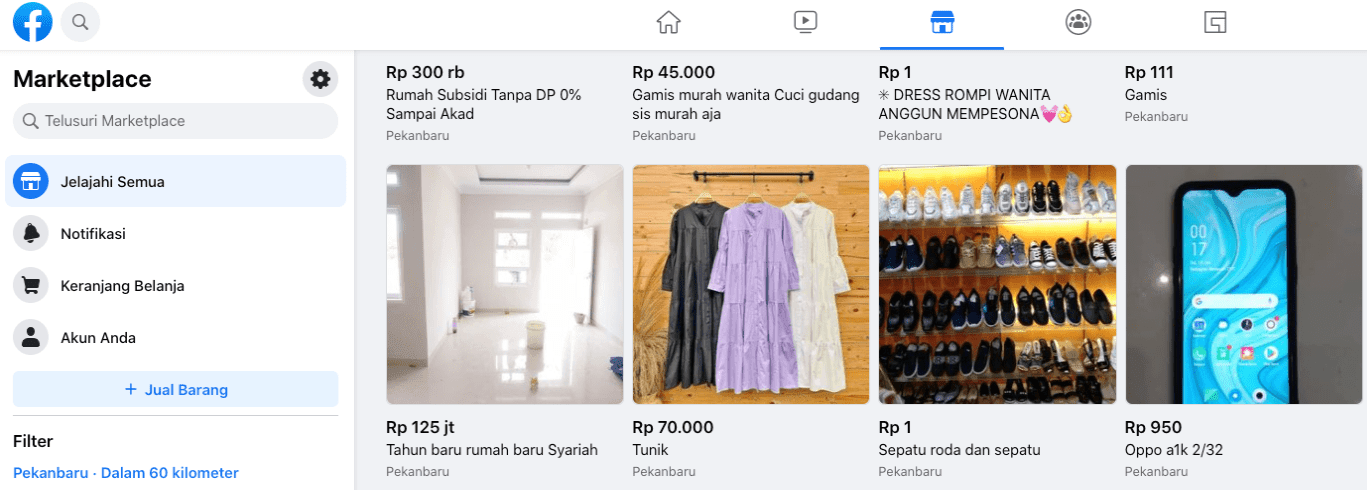Tap the Telusuri Marketplace search field
The width and height of the screenshot is (1367, 490).
(x=176, y=121)
